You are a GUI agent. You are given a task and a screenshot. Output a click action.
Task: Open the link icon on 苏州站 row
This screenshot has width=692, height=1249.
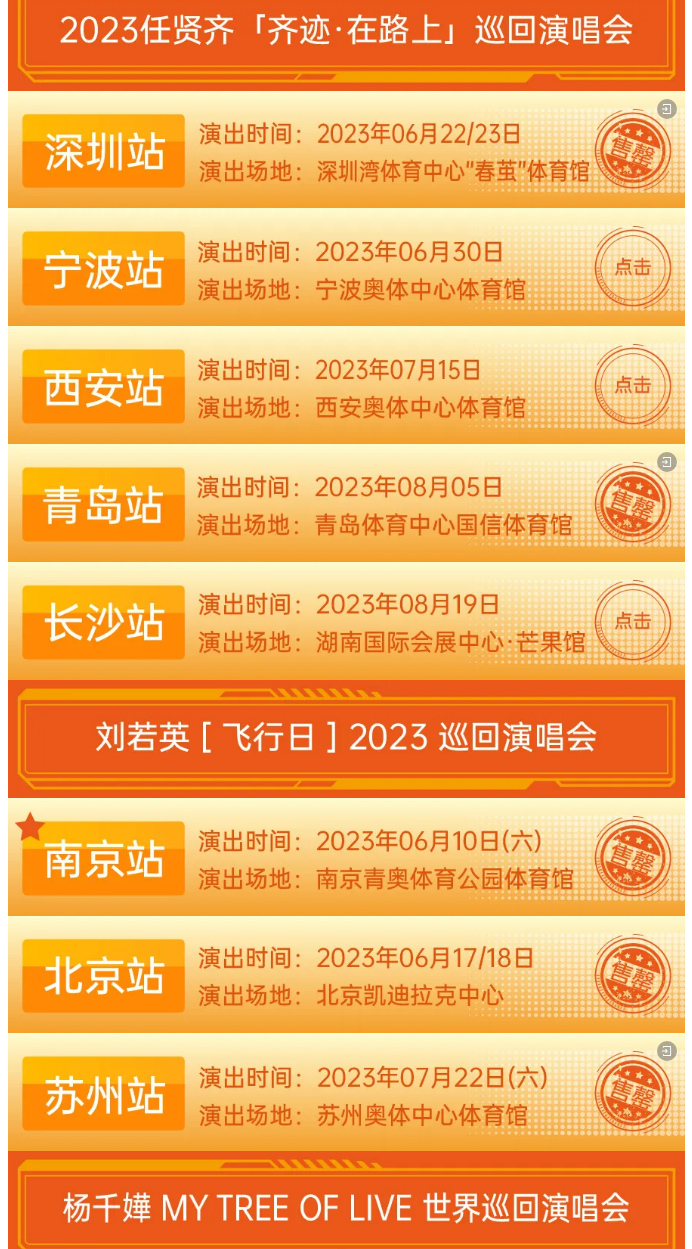pos(667,1051)
